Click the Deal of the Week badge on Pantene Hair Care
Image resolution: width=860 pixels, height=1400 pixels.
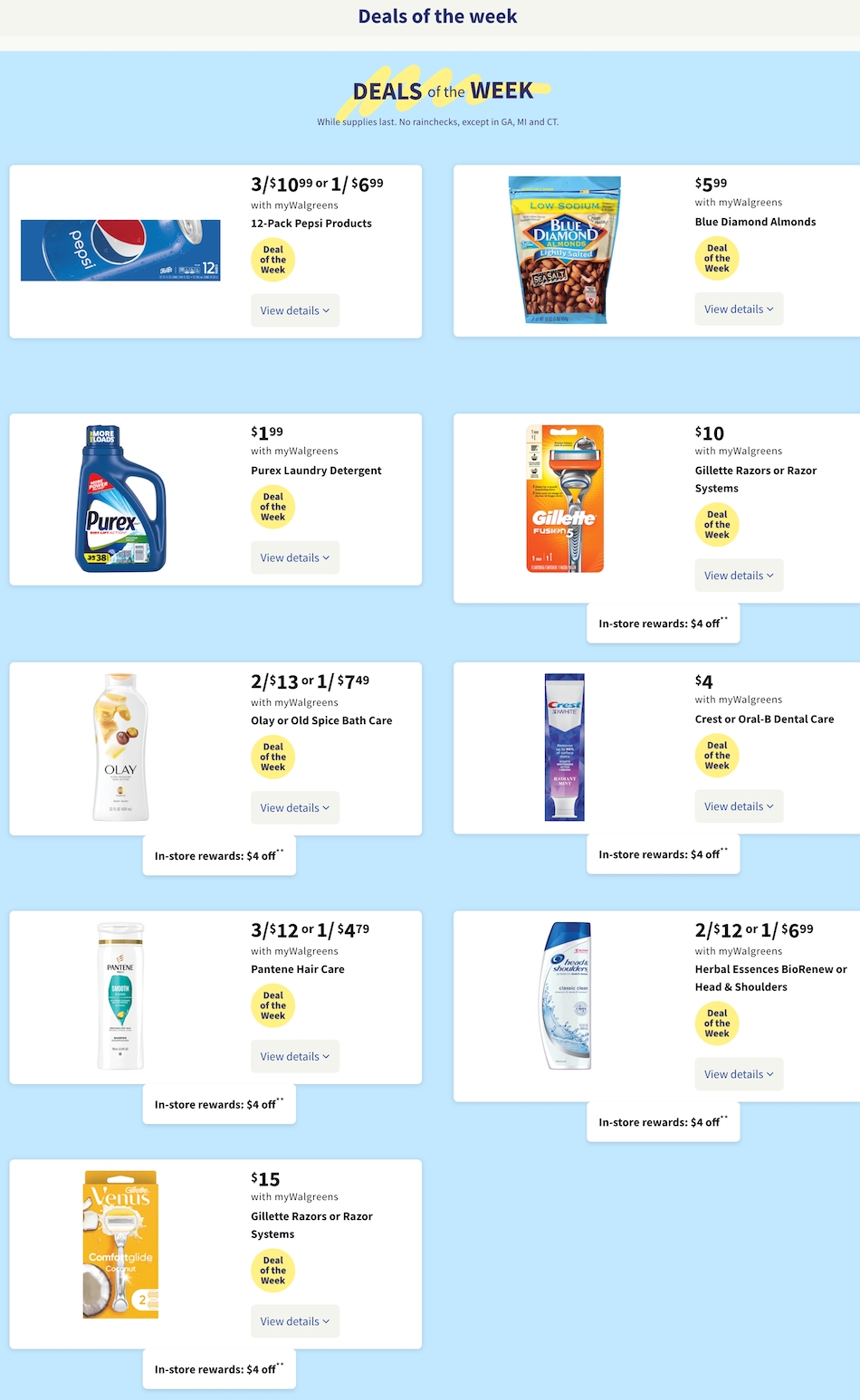tap(272, 1005)
